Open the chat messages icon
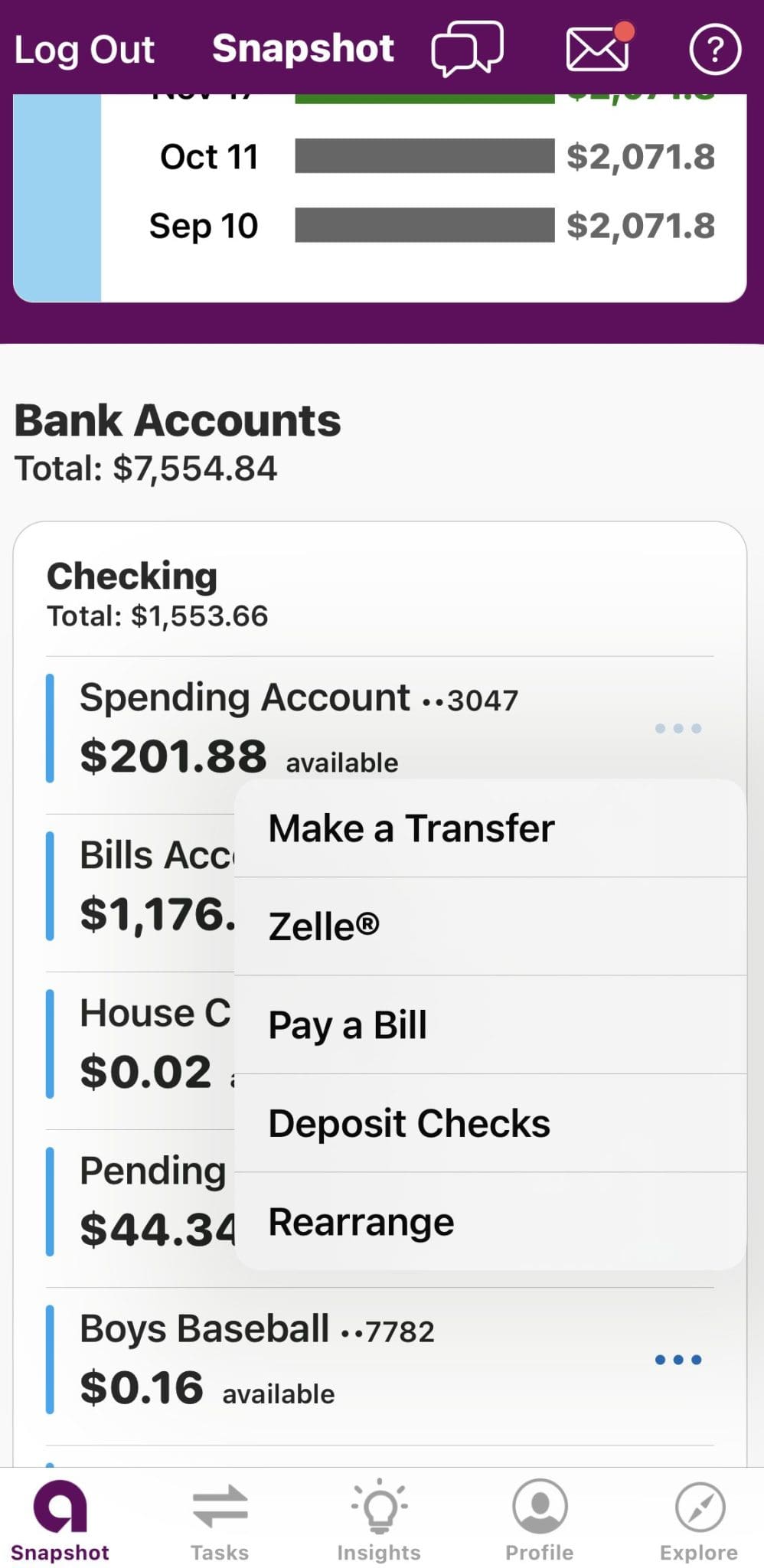764x1568 pixels. (x=469, y=48)
